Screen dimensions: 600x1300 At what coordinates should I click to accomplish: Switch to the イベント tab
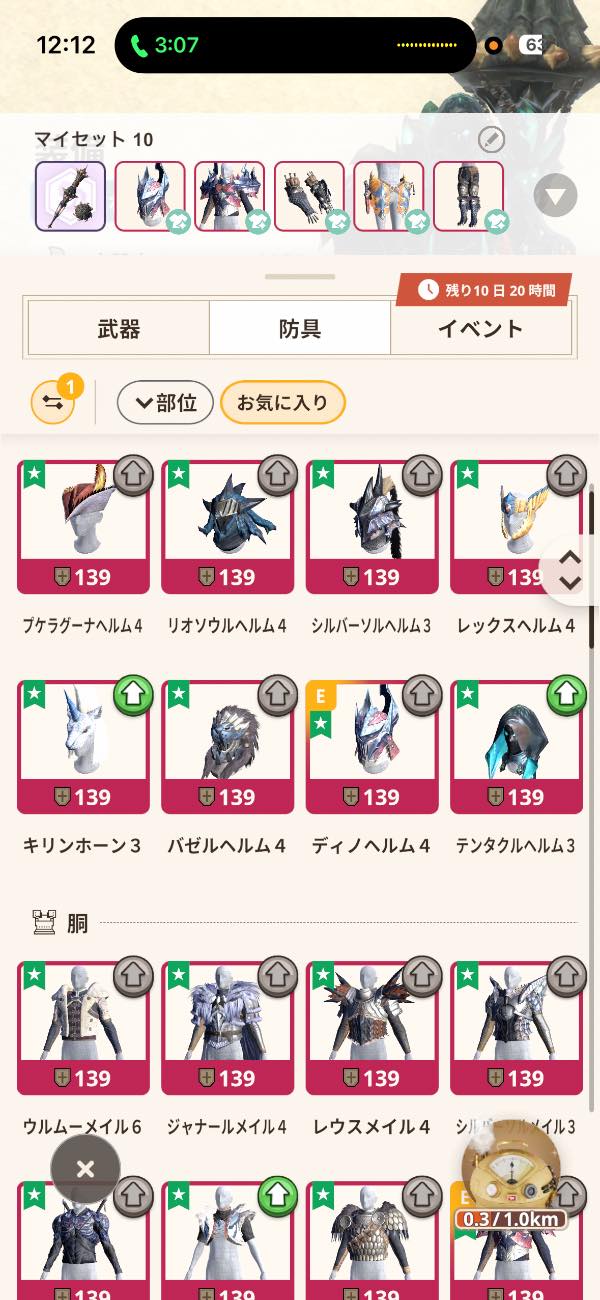tap(480, 328)
